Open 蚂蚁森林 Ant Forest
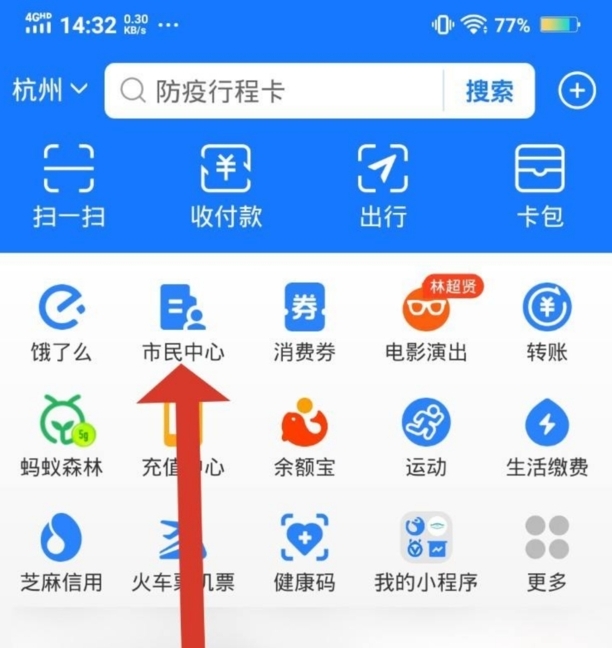The width and height of the screenshot is (612, 648). 62,437
